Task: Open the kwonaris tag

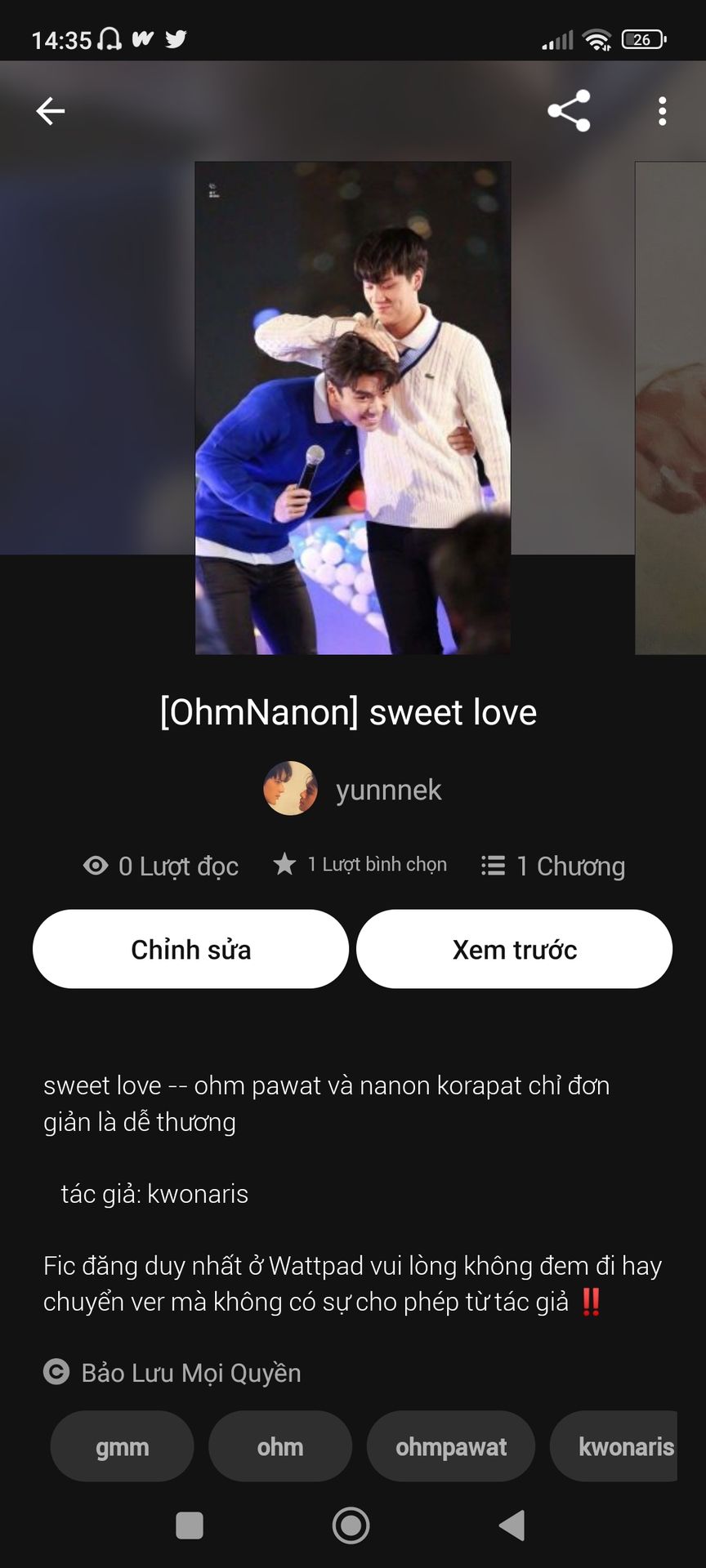Action: pyautogui.click(x=616, y=1446)
